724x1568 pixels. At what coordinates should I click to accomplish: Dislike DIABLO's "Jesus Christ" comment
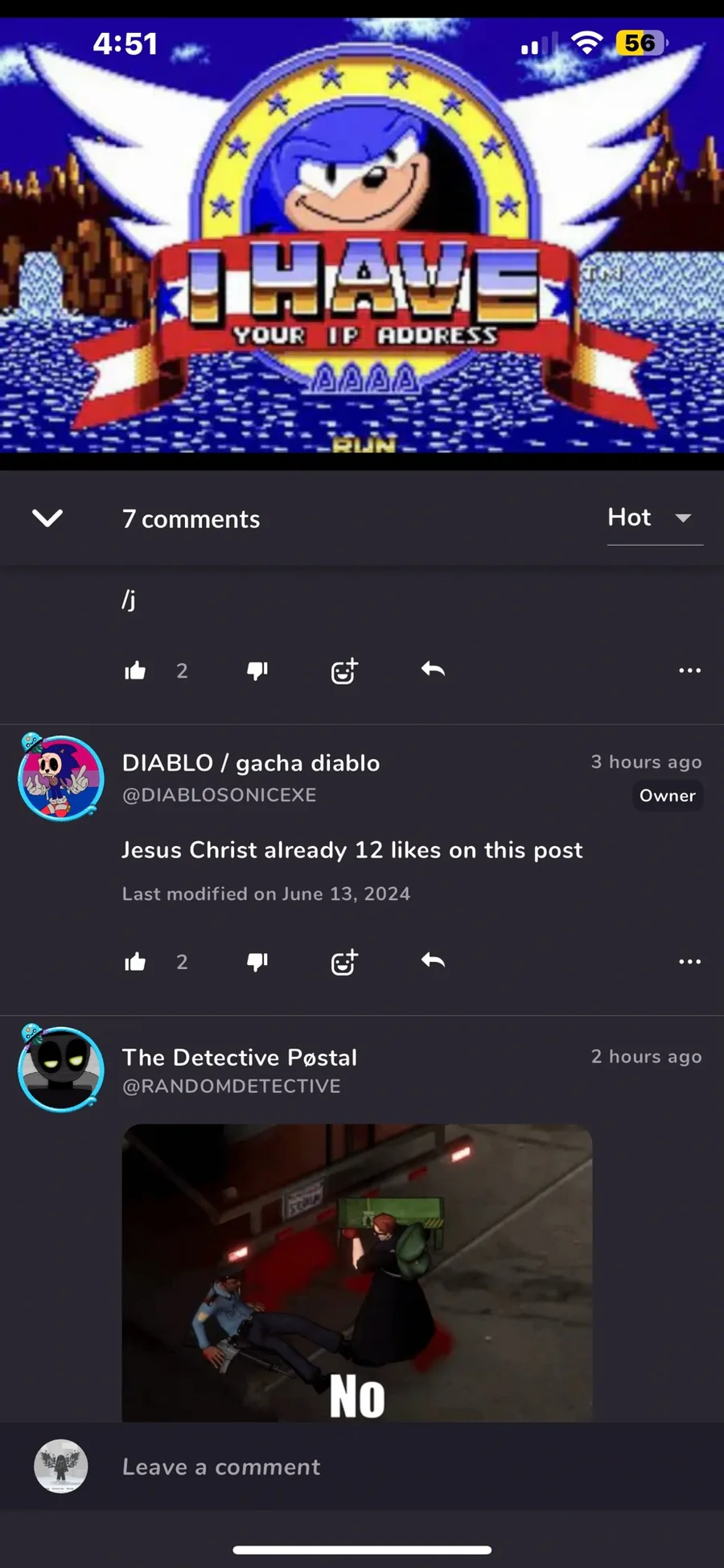click(x=257, y=962)
